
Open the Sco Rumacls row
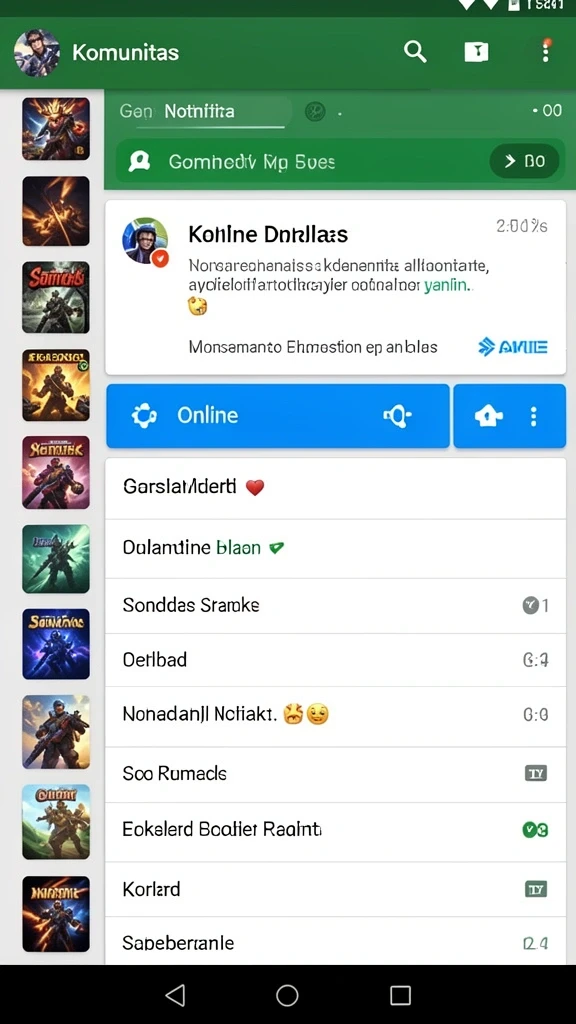[336, 775]
